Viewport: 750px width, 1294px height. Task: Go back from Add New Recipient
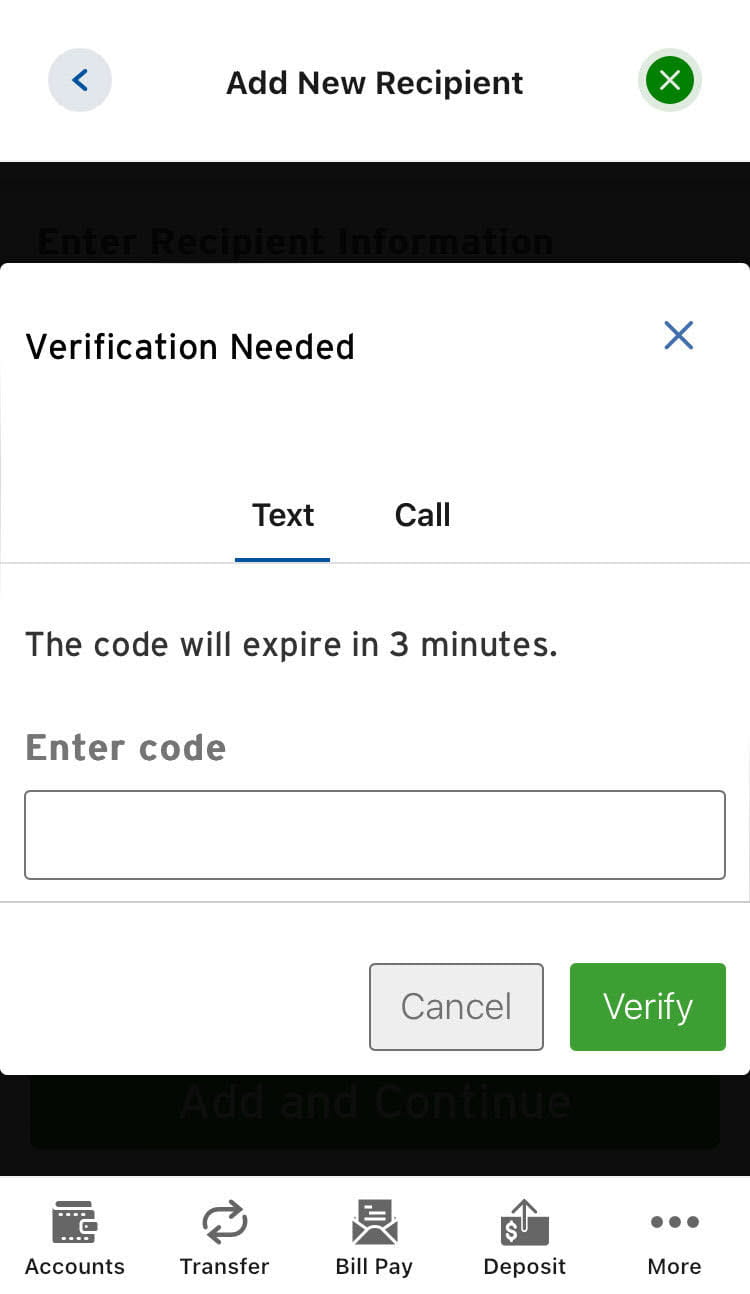(80, 80)
